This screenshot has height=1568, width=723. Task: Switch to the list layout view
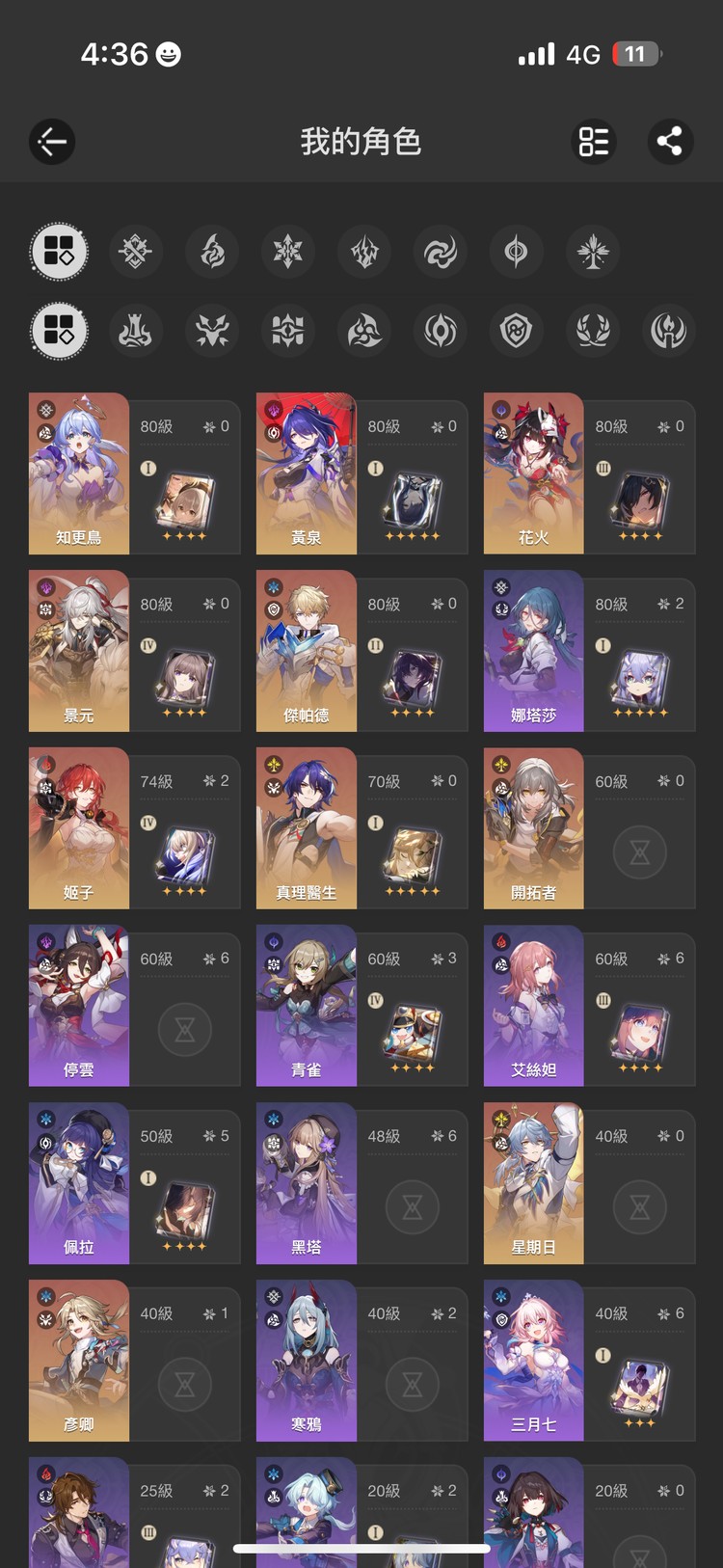(x=594, y=143)
